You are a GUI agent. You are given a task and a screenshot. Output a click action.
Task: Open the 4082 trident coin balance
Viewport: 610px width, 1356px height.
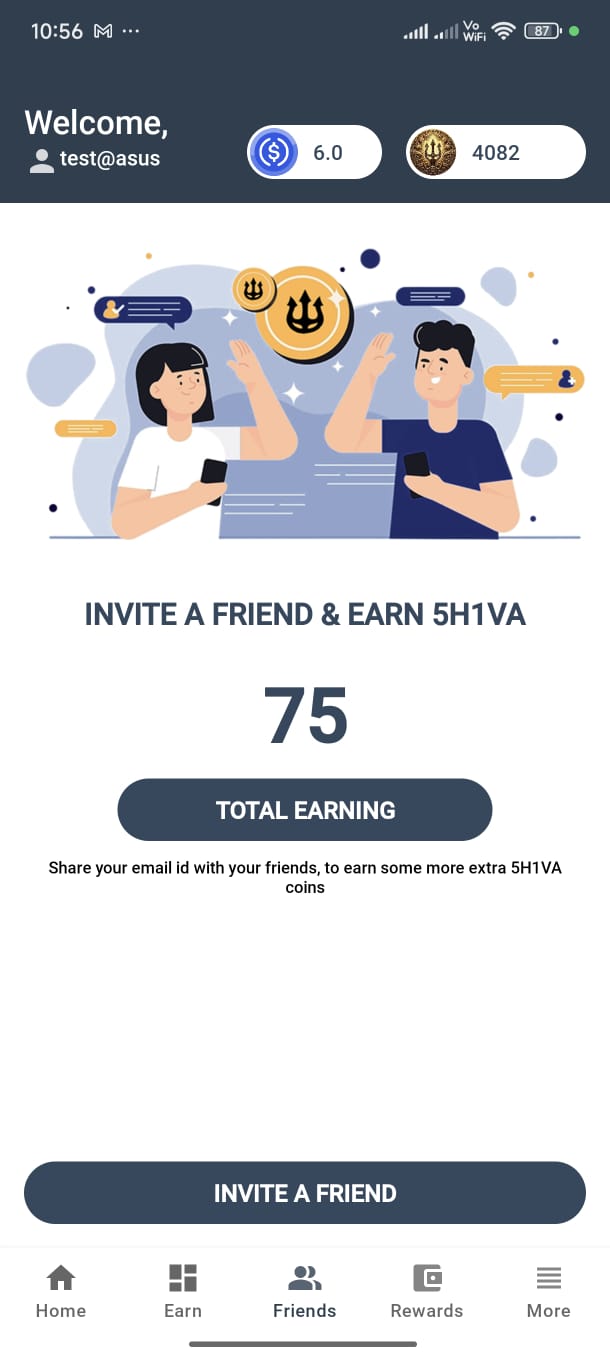tap(495, 153)
